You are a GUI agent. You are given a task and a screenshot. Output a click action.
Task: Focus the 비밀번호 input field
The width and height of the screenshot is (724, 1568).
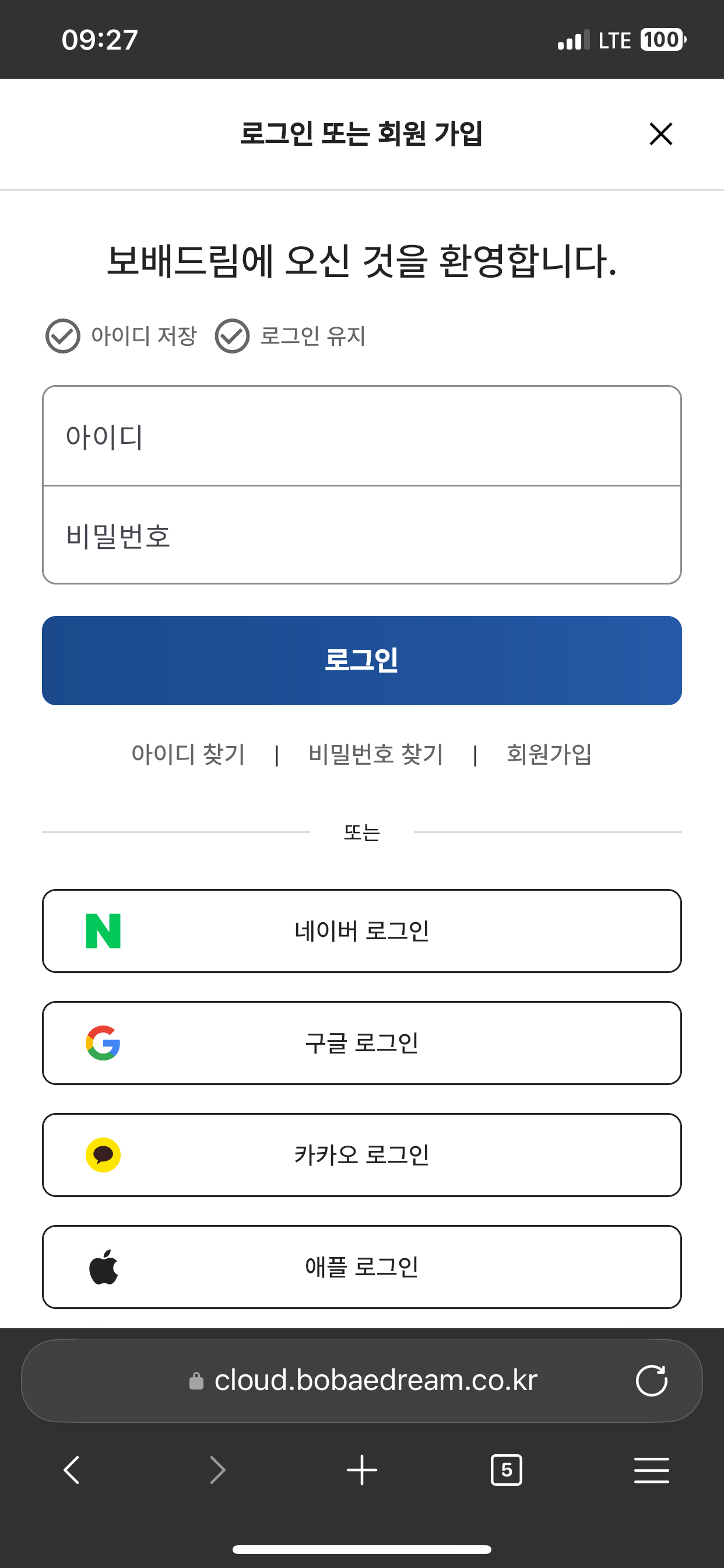pos(361,535)
